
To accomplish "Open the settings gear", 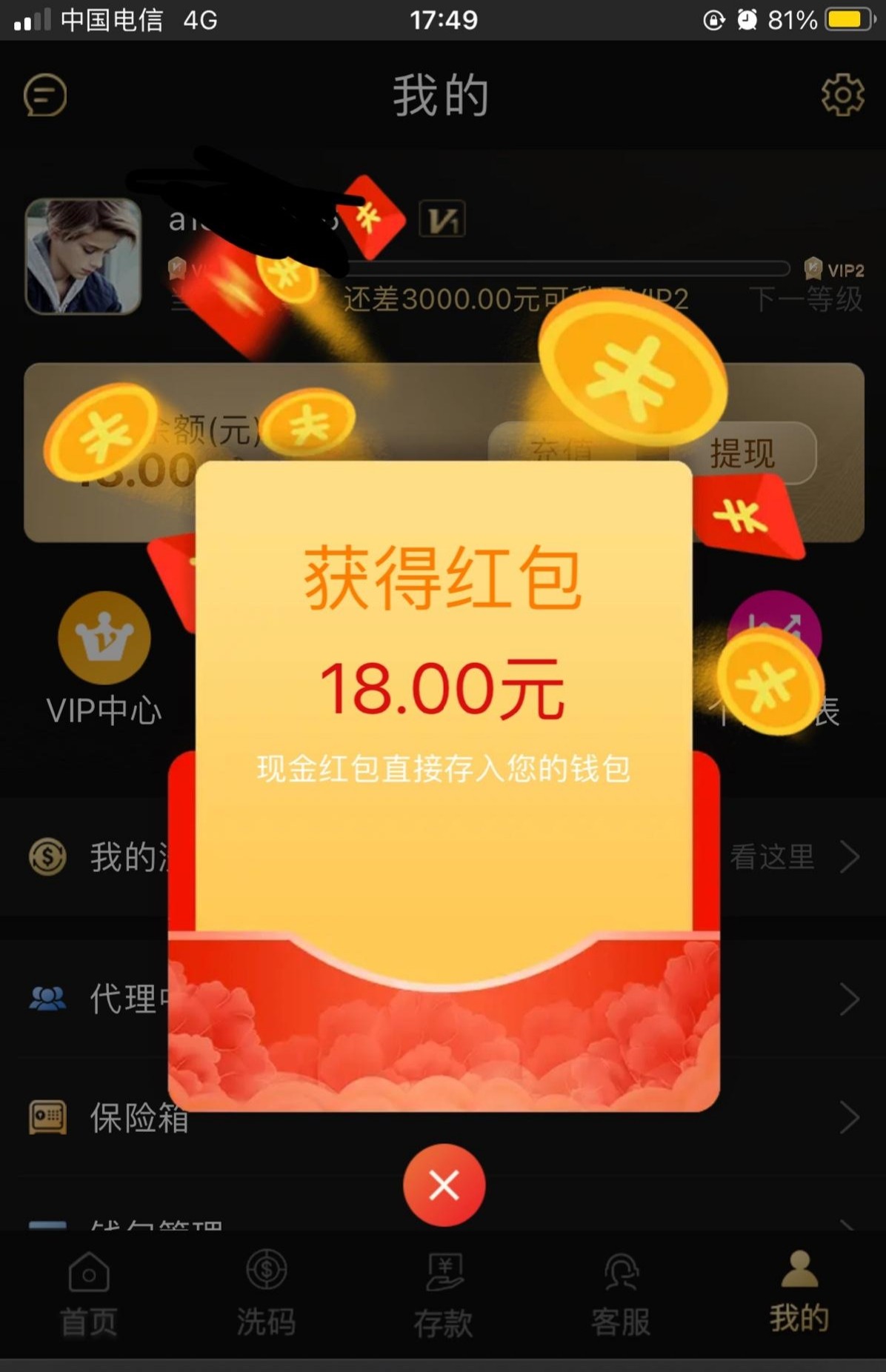I will click(x=842, y=95).
